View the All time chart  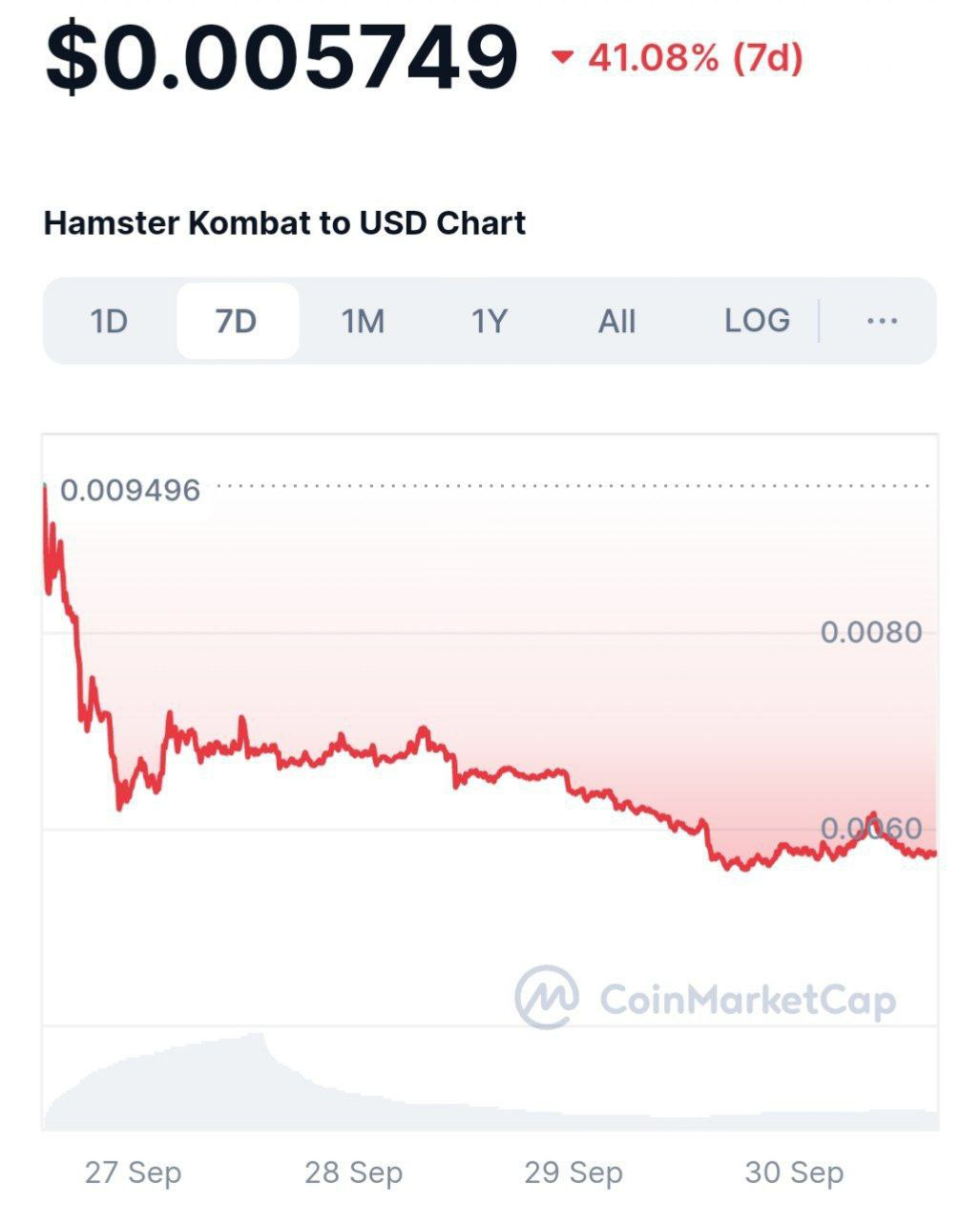tap(616, 322)
